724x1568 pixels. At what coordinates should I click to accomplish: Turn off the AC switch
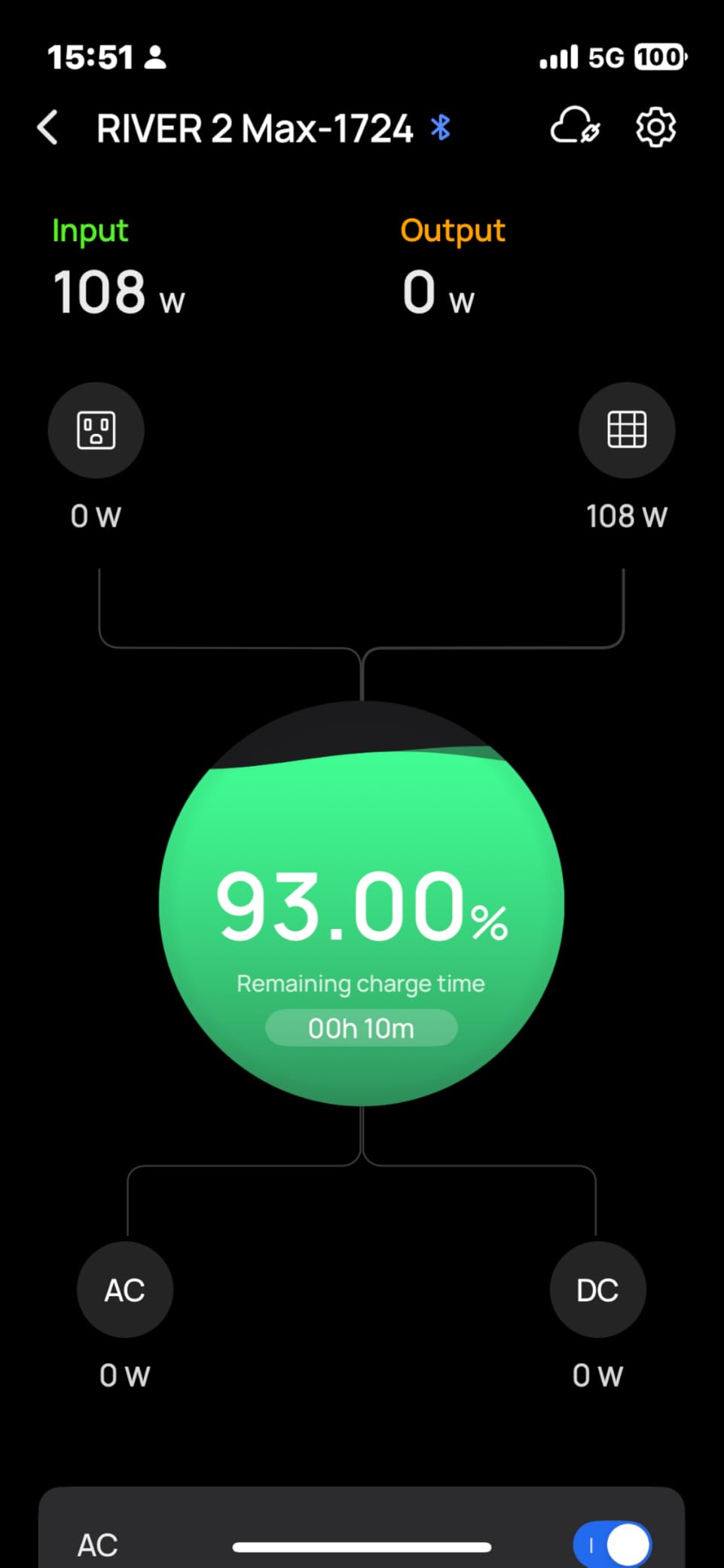pos(612,1545)
